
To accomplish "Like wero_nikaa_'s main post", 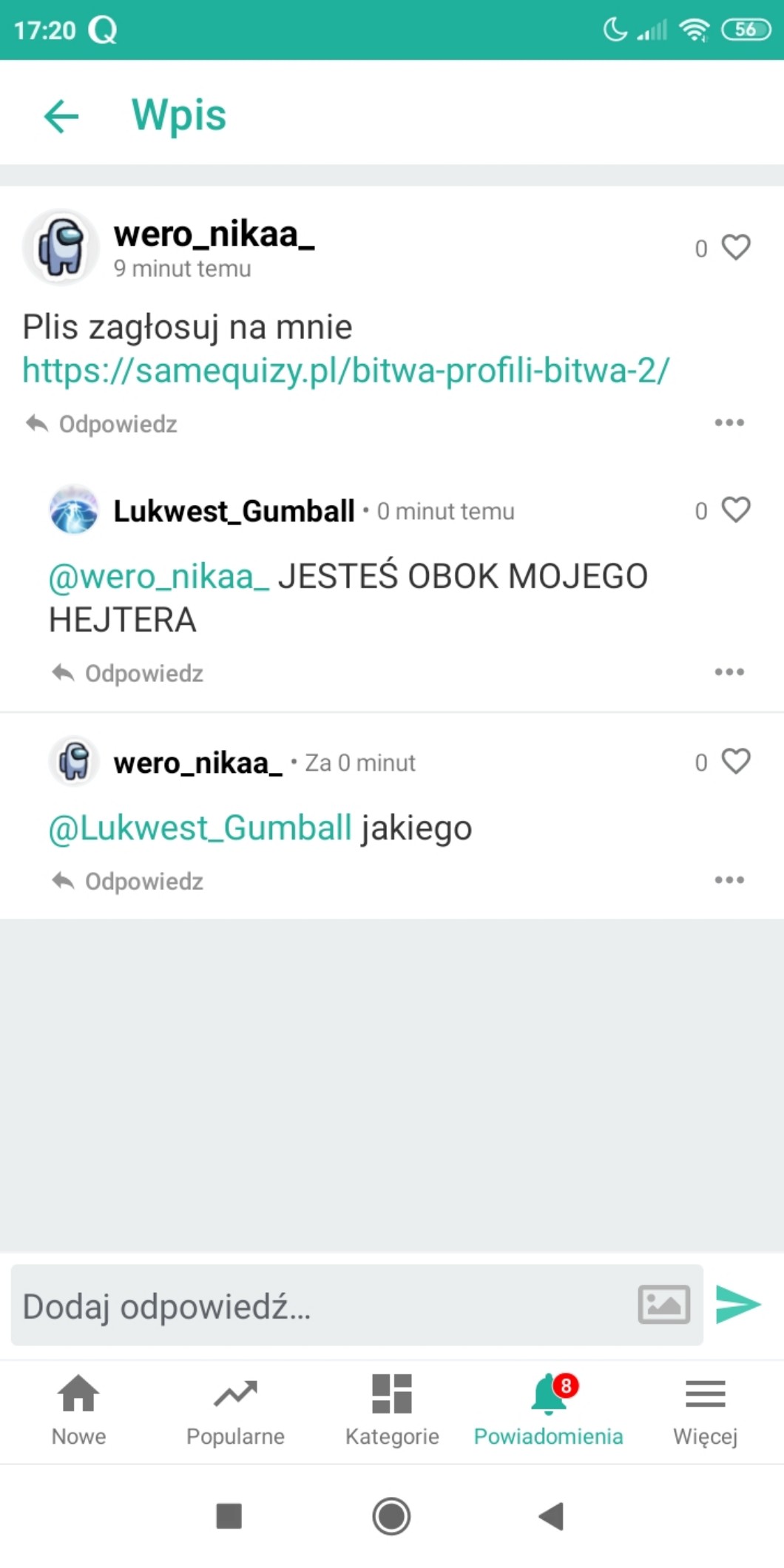I will click(735, 248).
